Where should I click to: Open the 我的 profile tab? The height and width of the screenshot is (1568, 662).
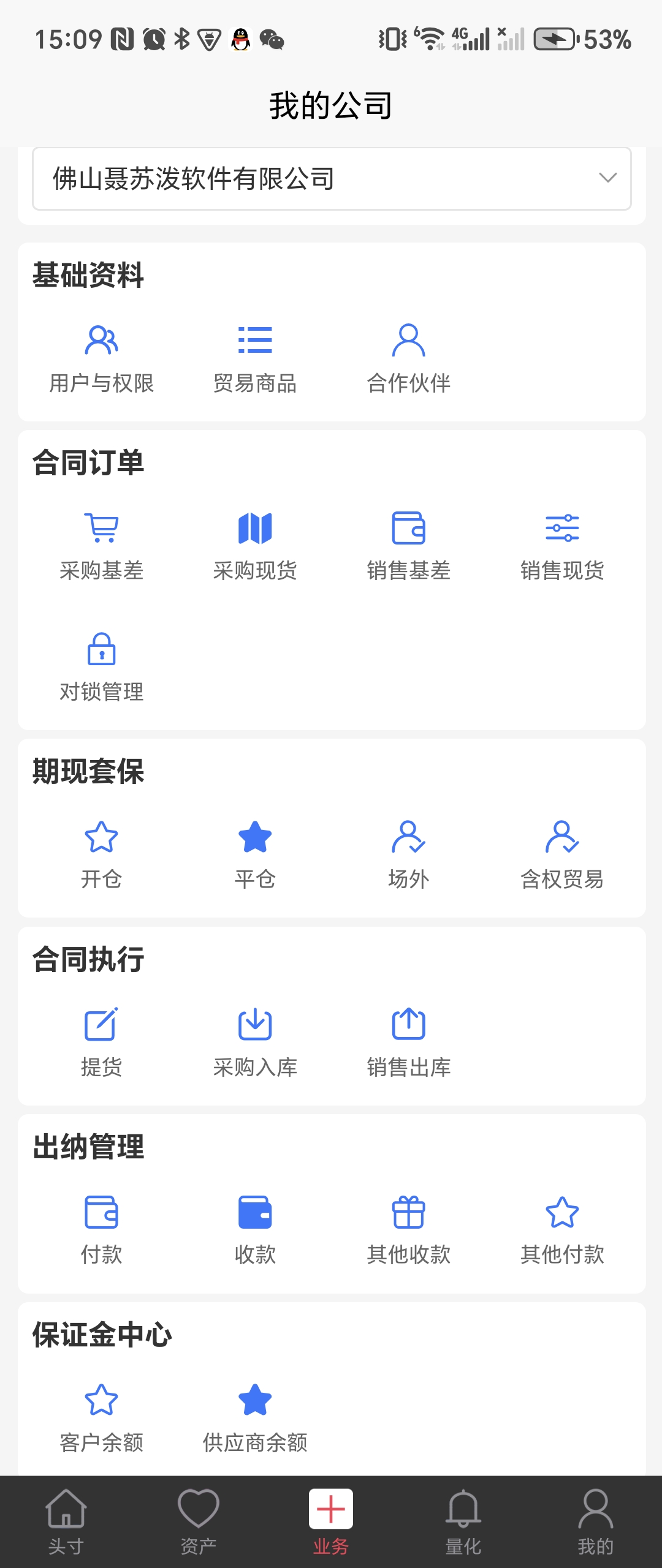596,1519
